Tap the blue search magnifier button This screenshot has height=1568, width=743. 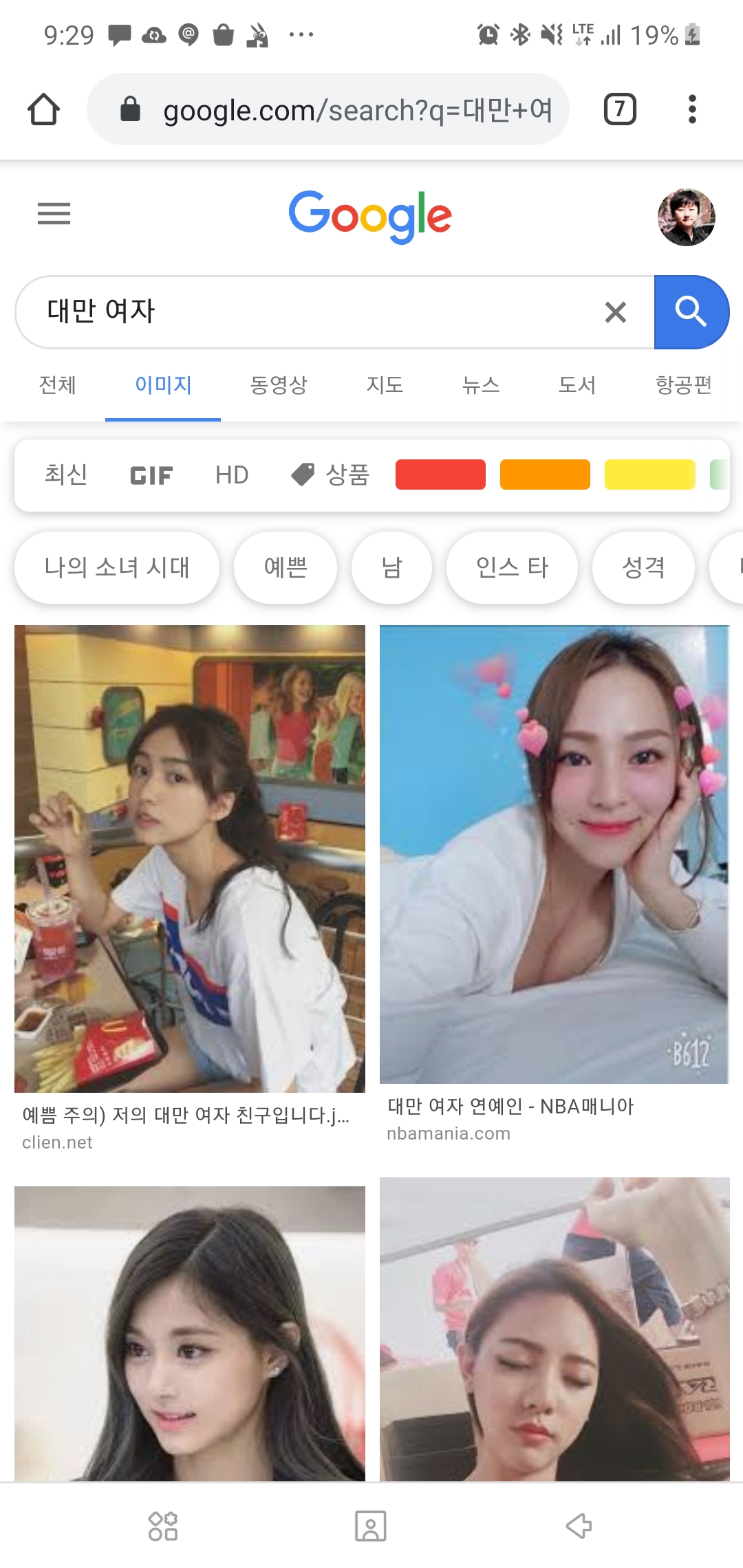coord(691,312)
